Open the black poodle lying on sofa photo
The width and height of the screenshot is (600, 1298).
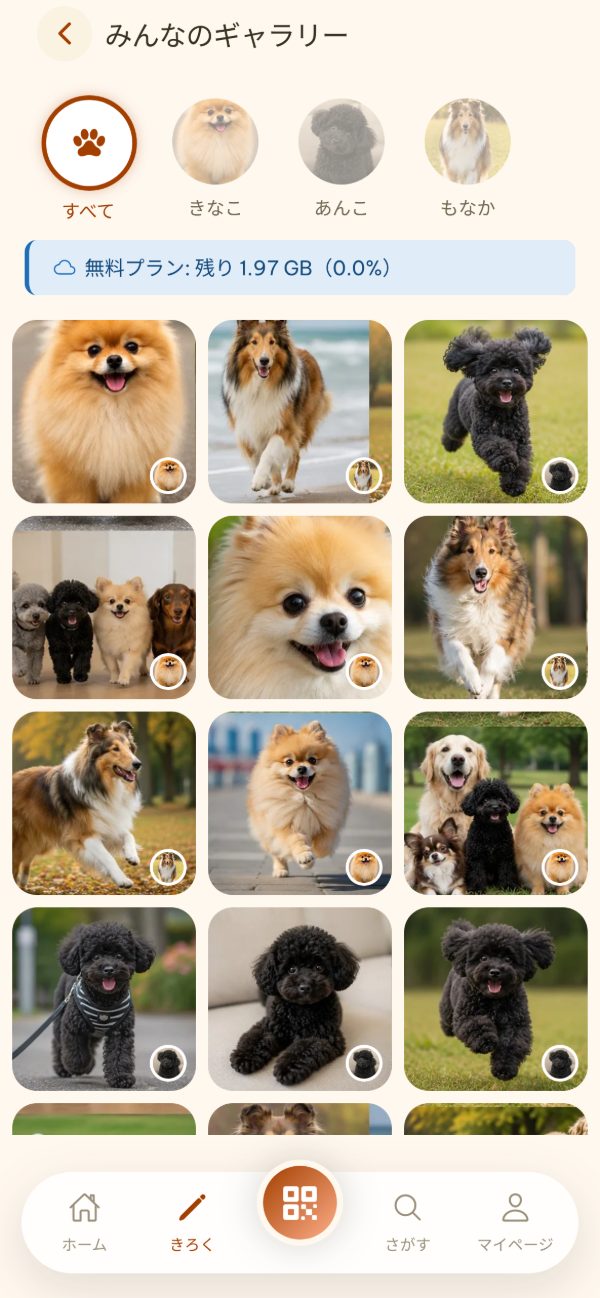coord(300,999)
